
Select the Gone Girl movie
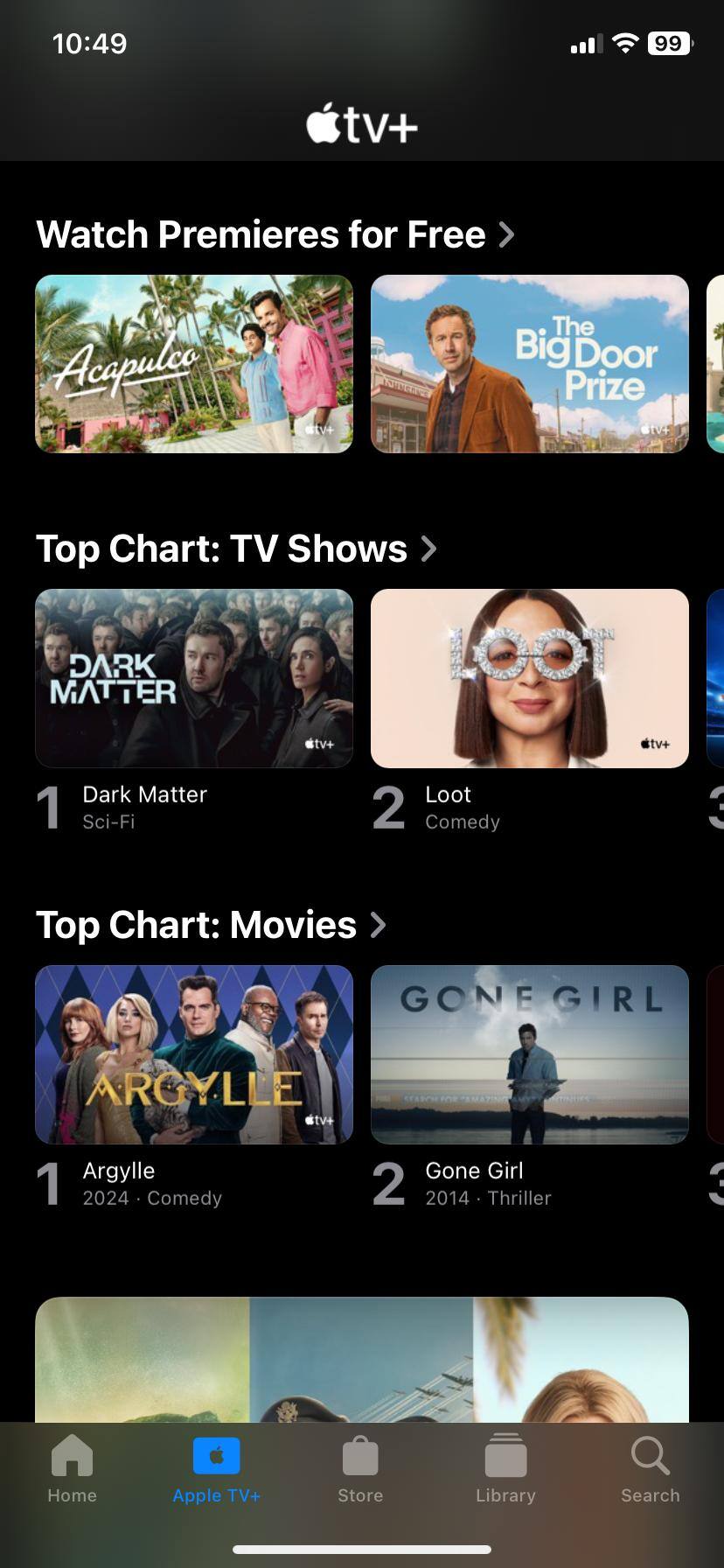click(530, 1054)
